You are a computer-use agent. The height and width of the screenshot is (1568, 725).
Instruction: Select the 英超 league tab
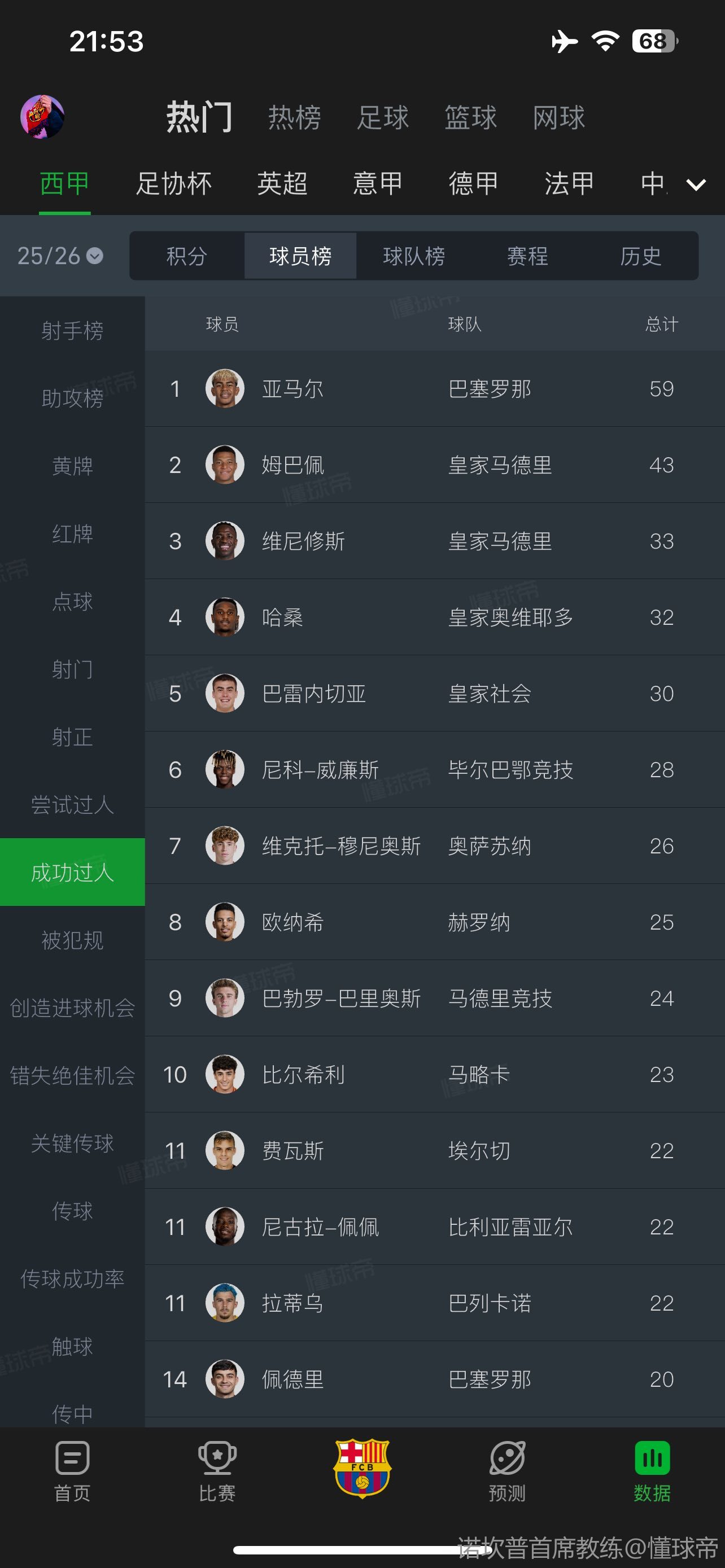(282, 183)
